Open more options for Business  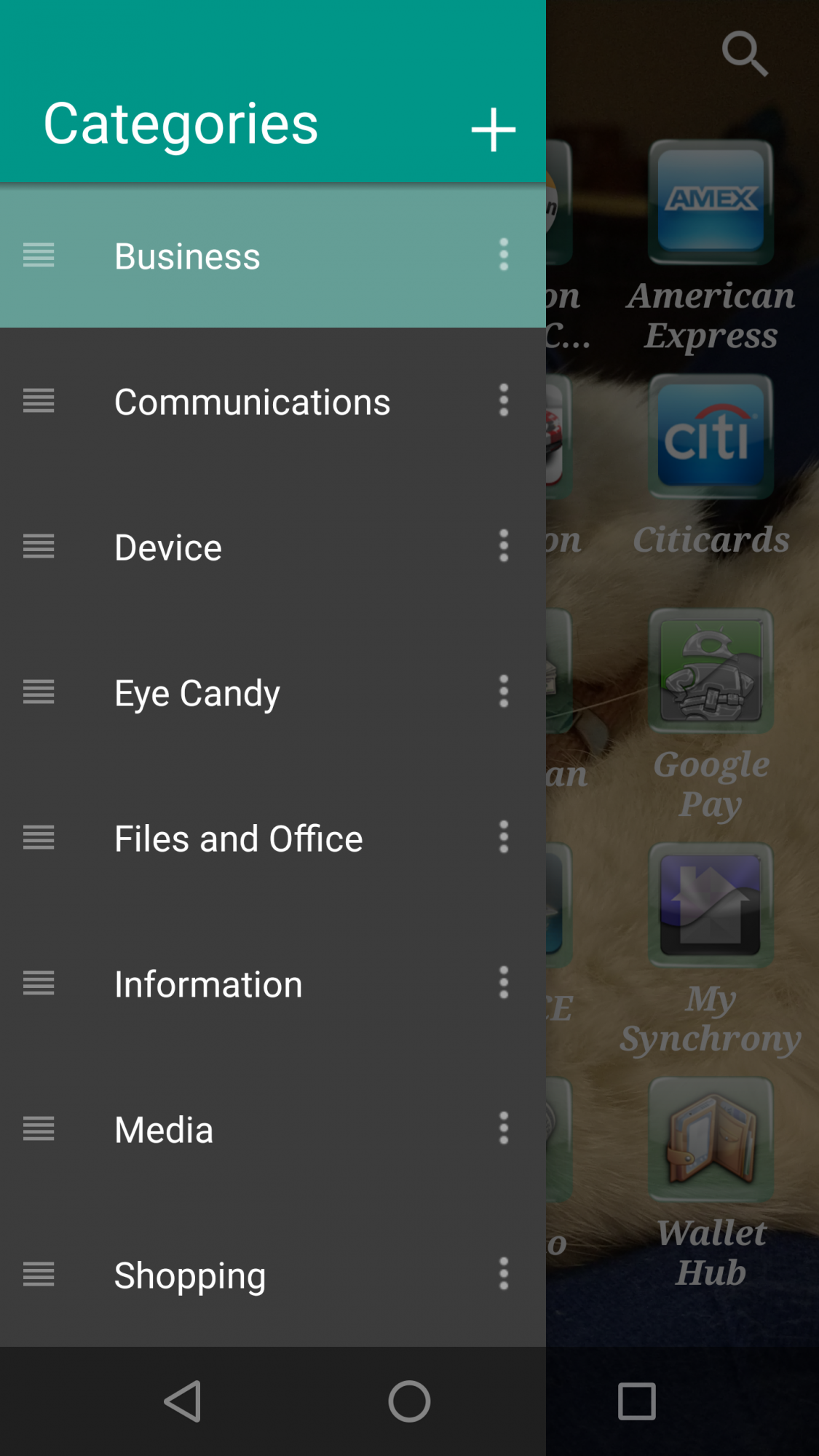tap(503, 255)
